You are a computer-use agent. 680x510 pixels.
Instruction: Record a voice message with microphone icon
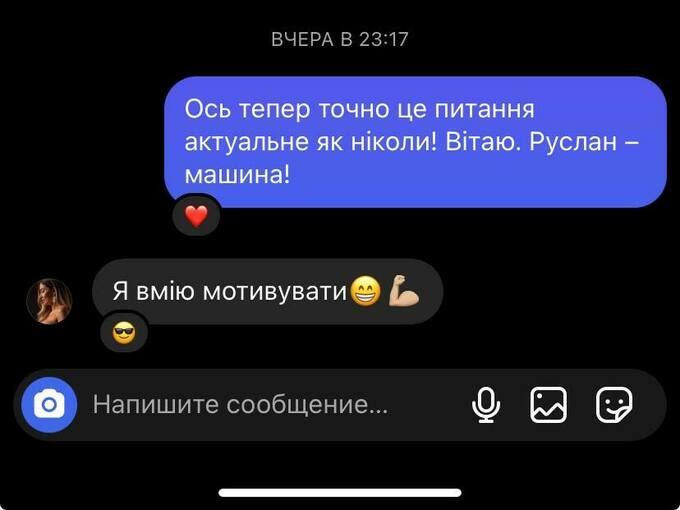pos(486,405)
